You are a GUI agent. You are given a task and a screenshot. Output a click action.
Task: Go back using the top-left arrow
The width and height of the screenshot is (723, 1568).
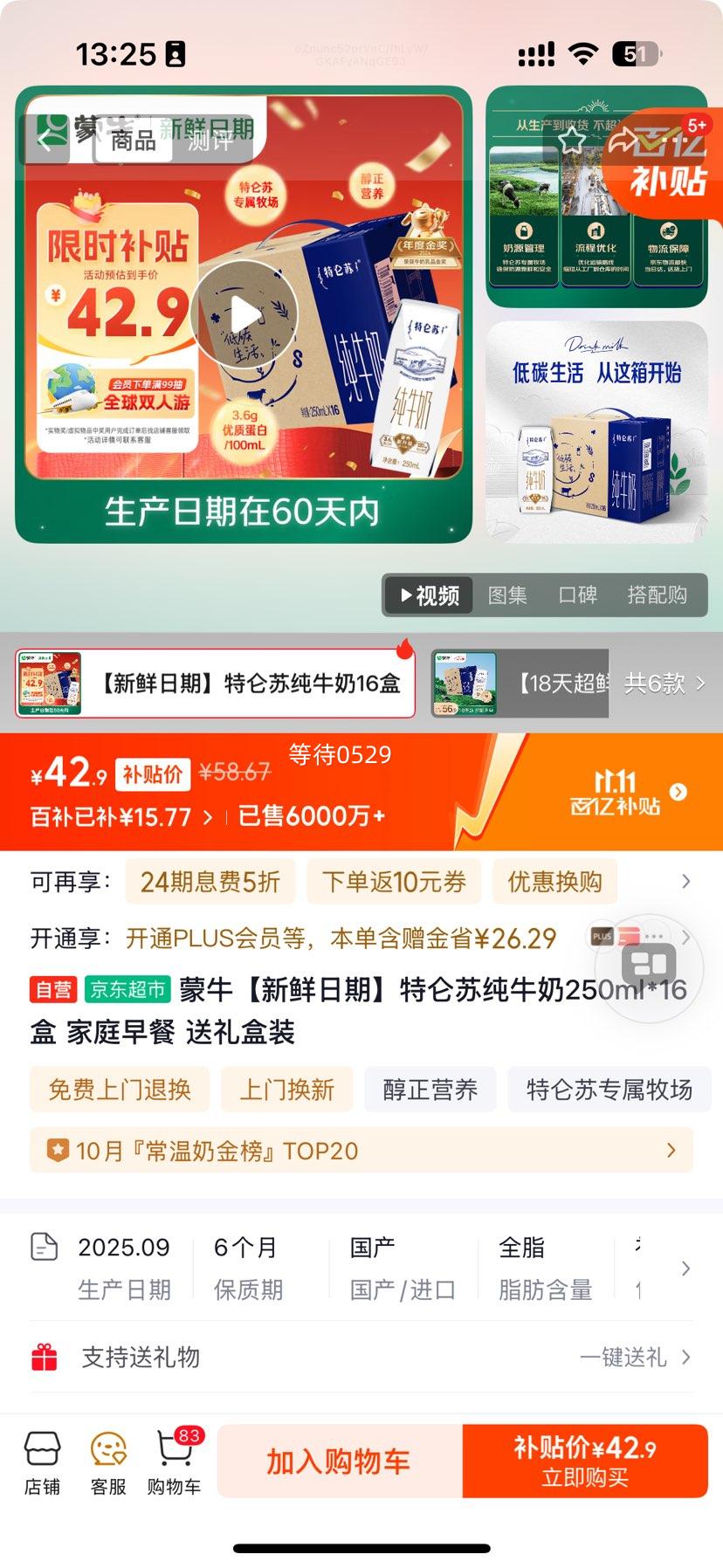pyautogui.click(x=45, y=139)
